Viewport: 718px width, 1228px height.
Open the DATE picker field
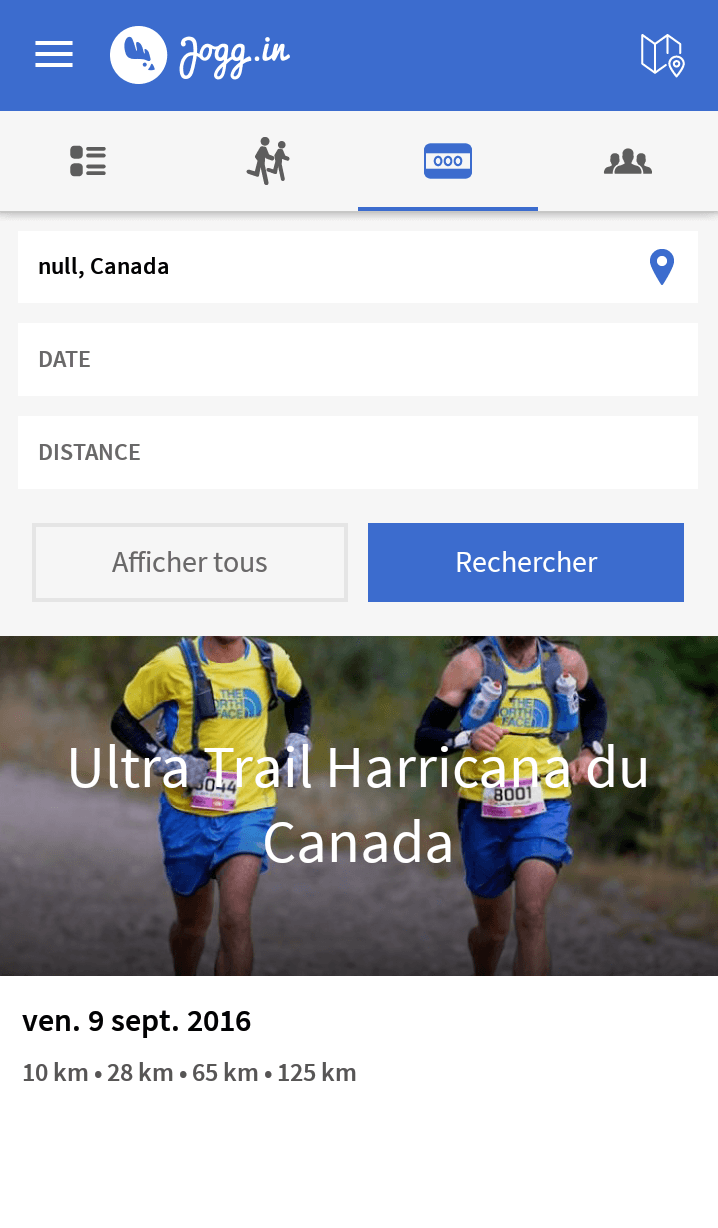tap(358, 359)
